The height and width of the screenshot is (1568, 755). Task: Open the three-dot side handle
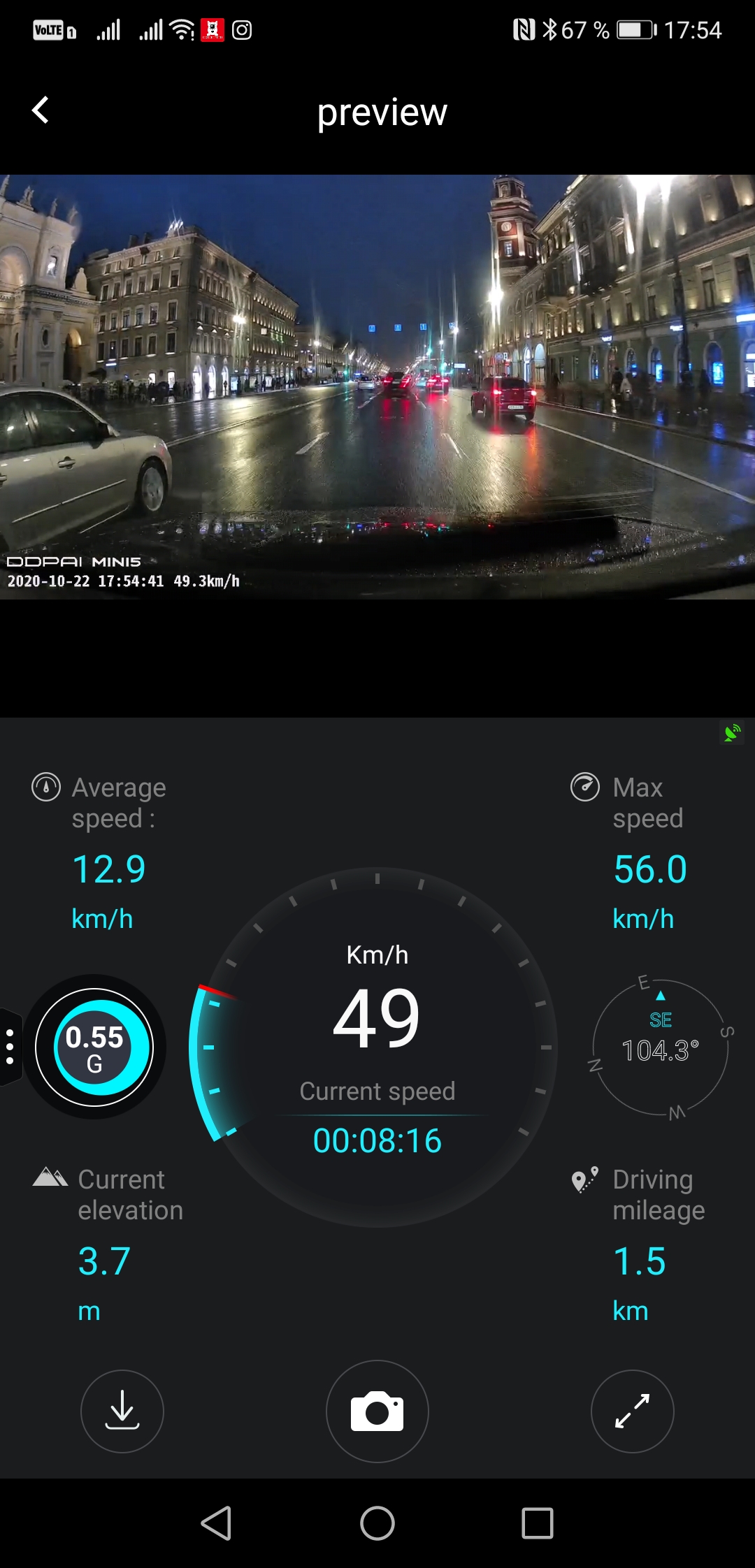pos(10,1047)
